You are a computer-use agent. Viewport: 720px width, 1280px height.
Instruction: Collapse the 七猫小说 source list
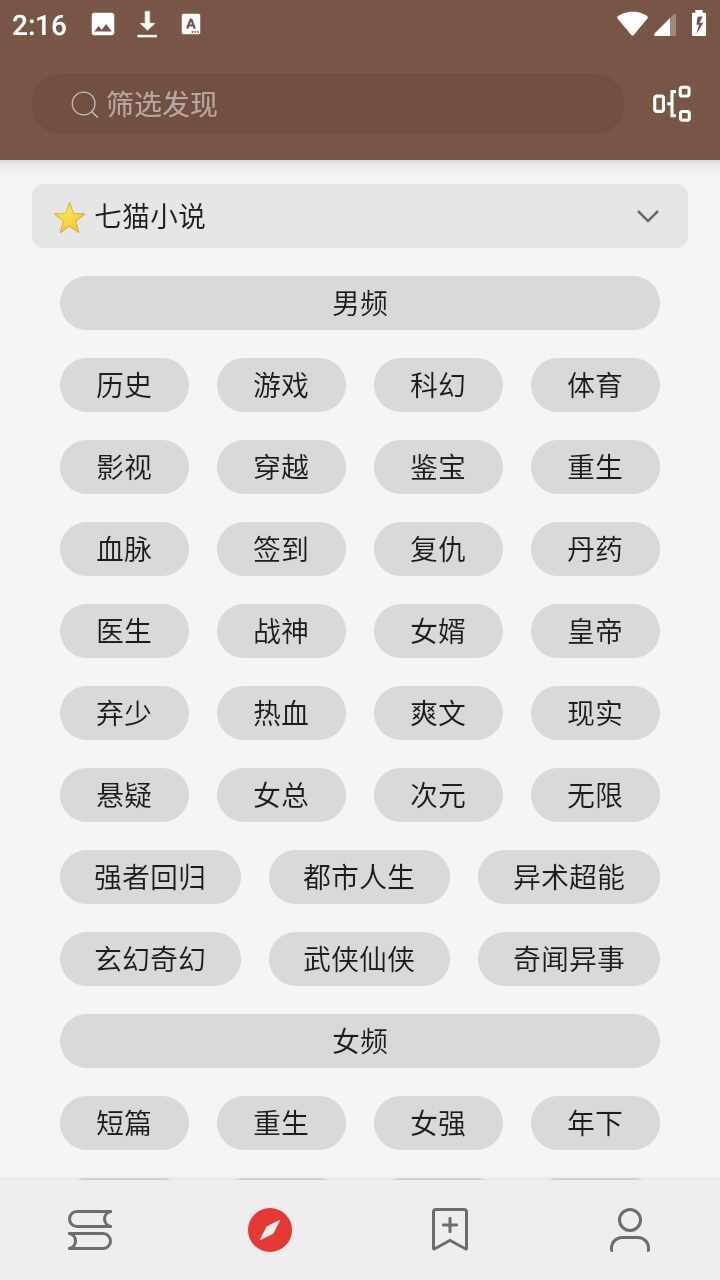(648, 216)
